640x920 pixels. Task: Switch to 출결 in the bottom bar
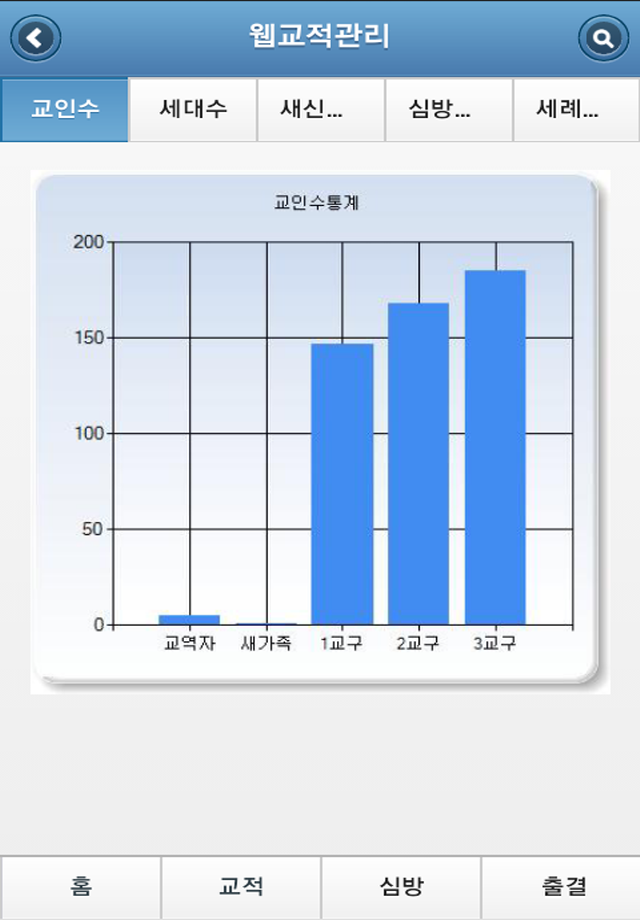point(561,887)
